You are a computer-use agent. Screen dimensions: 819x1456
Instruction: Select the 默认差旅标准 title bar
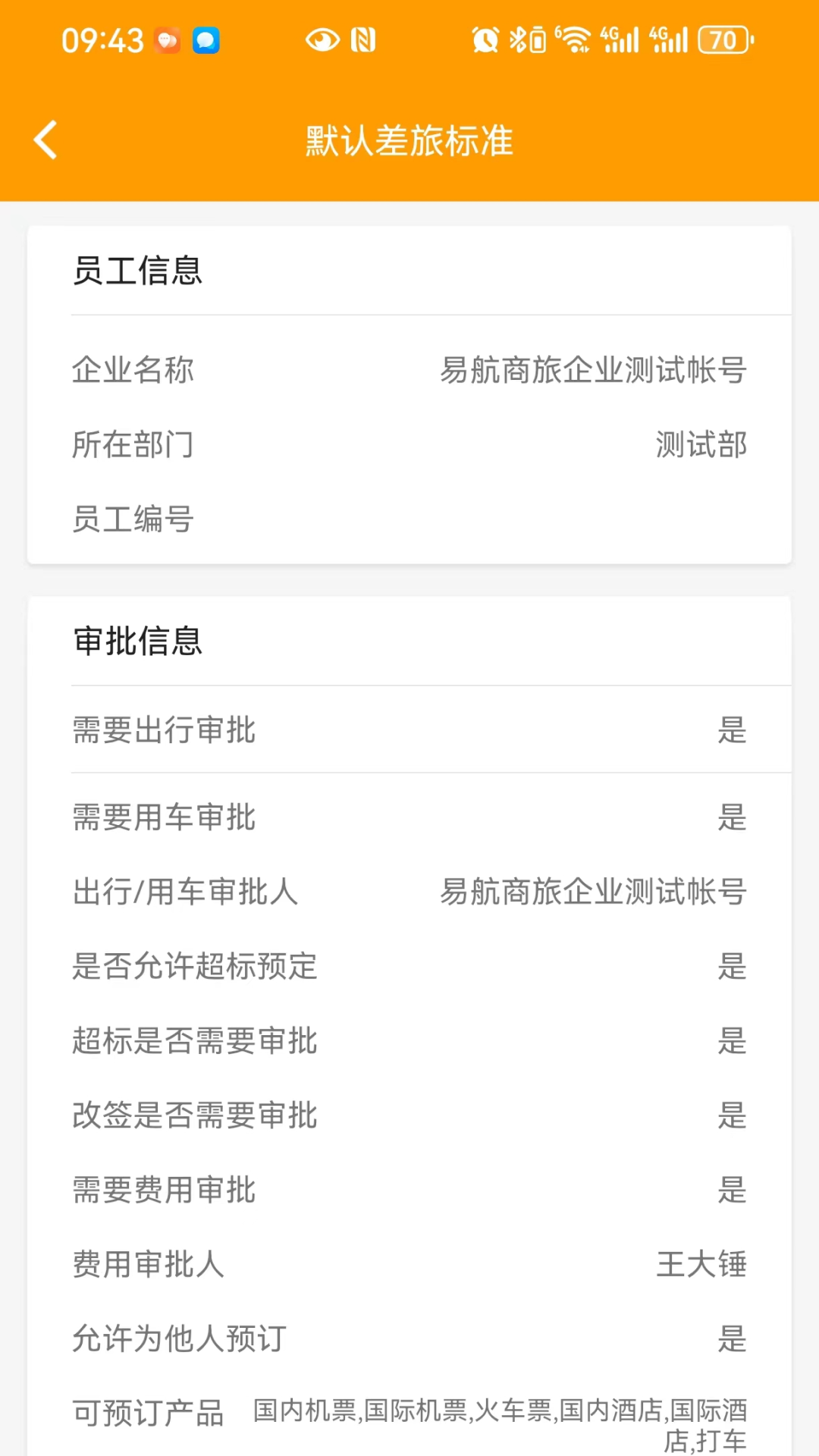pyautogui.click(x=409, y=141)
